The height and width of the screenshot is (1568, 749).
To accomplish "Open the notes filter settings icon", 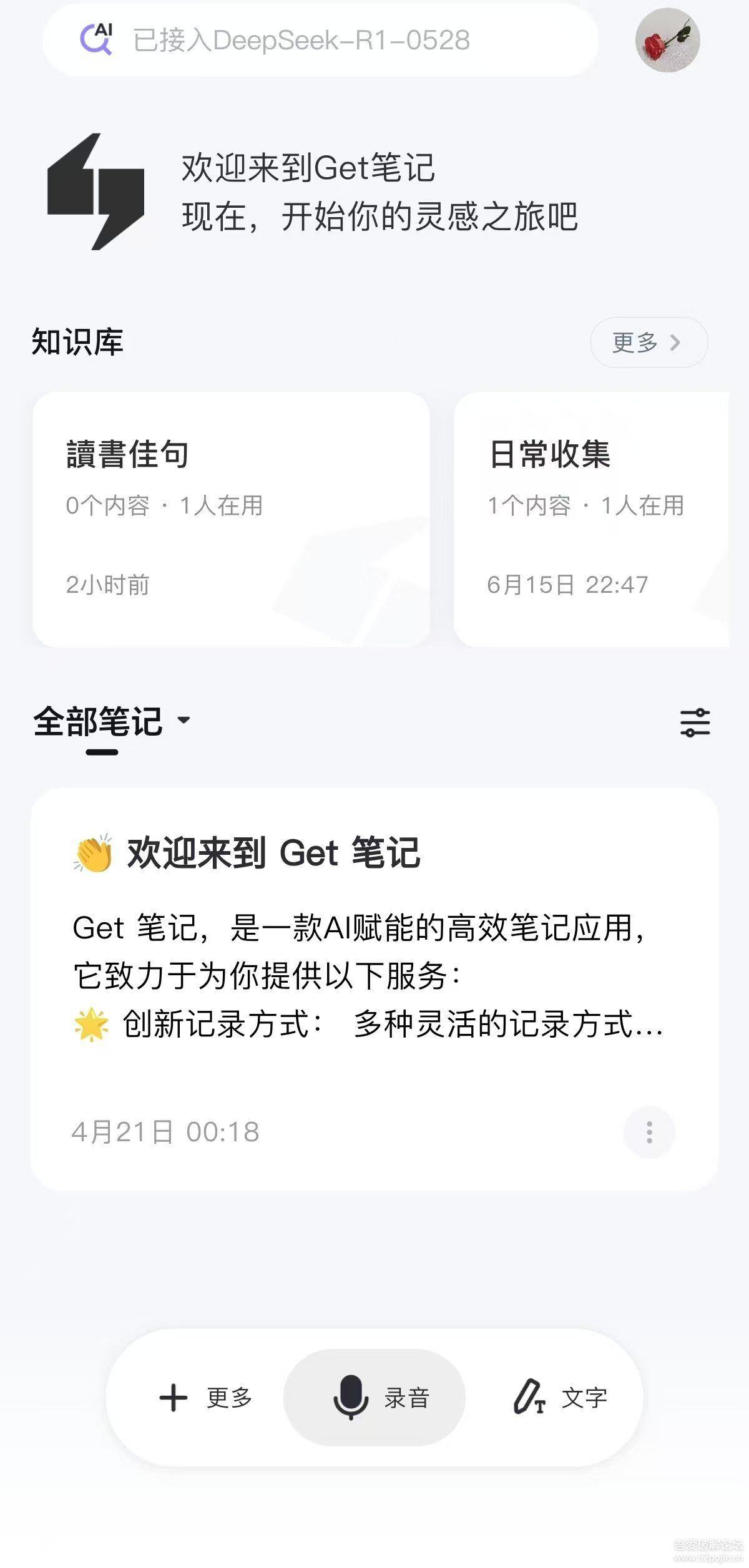I will 695,723.
